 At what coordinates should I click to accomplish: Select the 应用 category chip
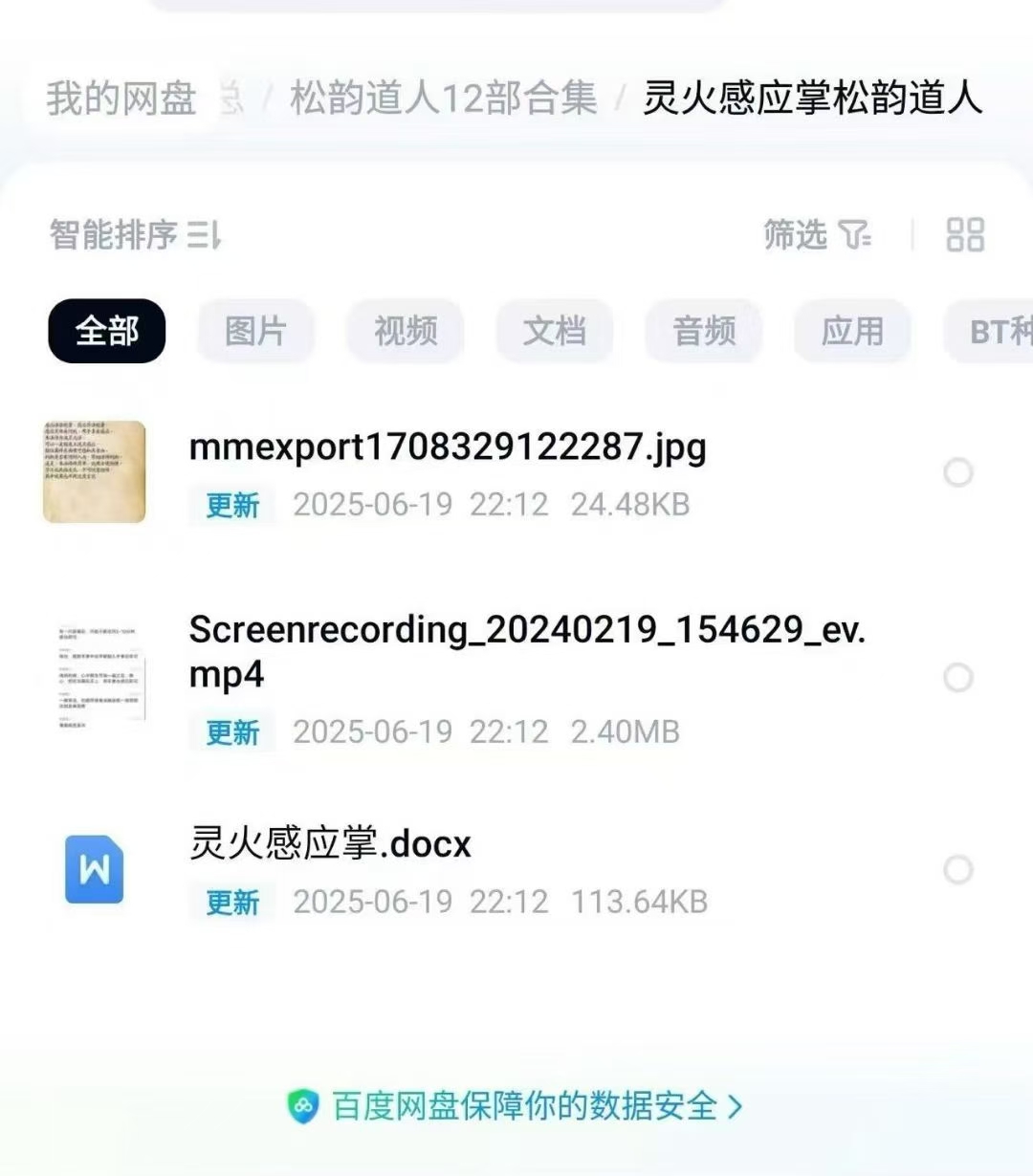coord(851,331)
